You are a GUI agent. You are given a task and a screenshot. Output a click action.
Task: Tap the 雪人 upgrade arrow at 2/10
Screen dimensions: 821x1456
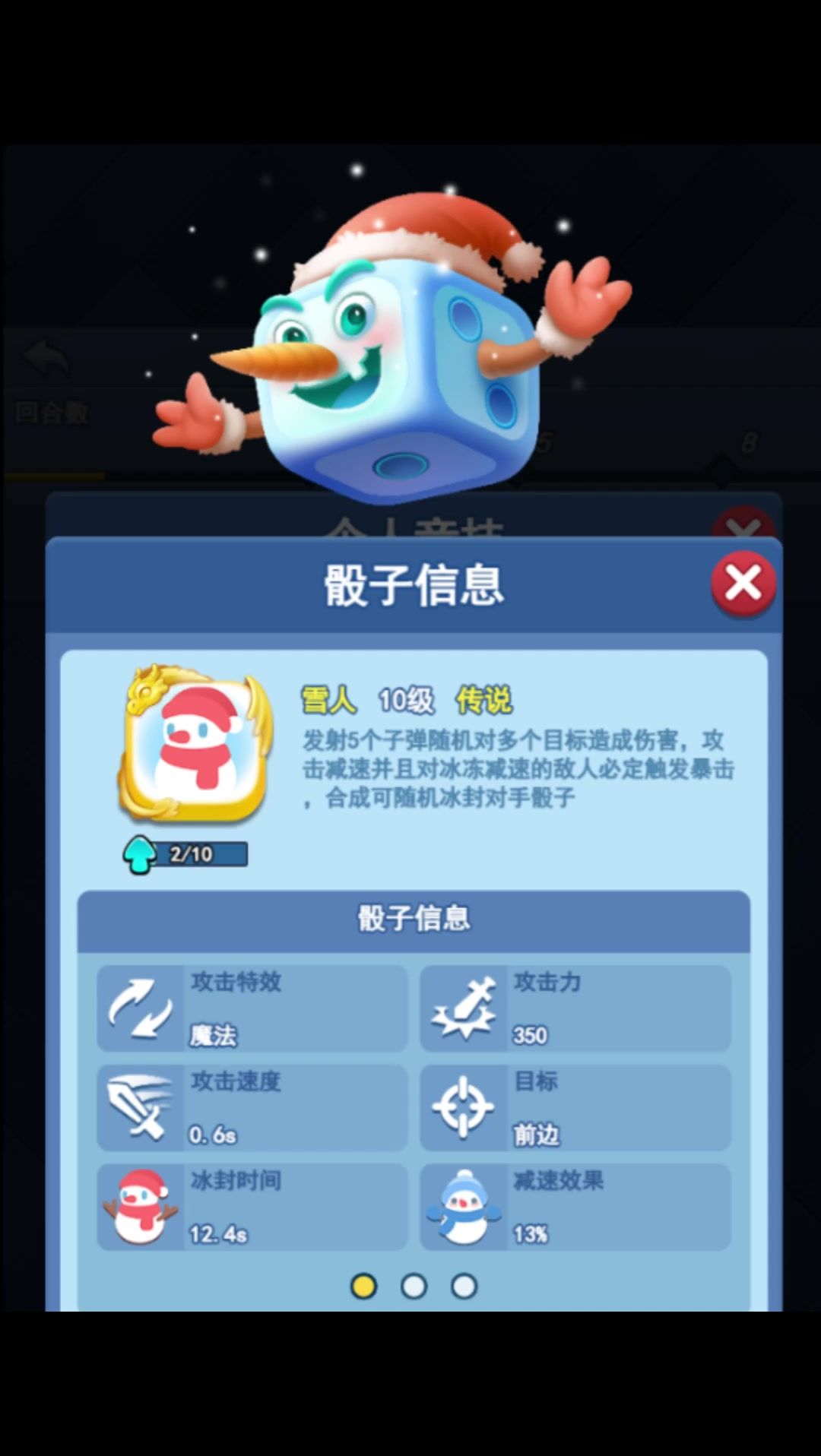click(x=139, y=854)
